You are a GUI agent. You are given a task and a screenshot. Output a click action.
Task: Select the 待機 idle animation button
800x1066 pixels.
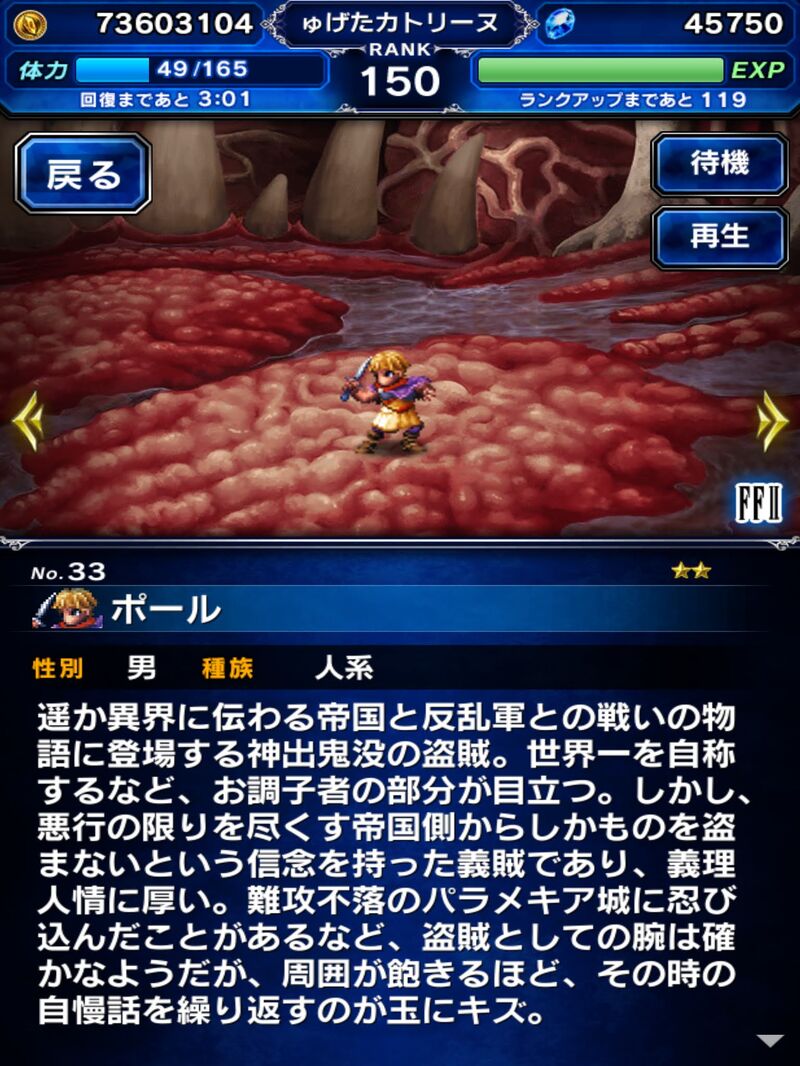click(719, 165)
